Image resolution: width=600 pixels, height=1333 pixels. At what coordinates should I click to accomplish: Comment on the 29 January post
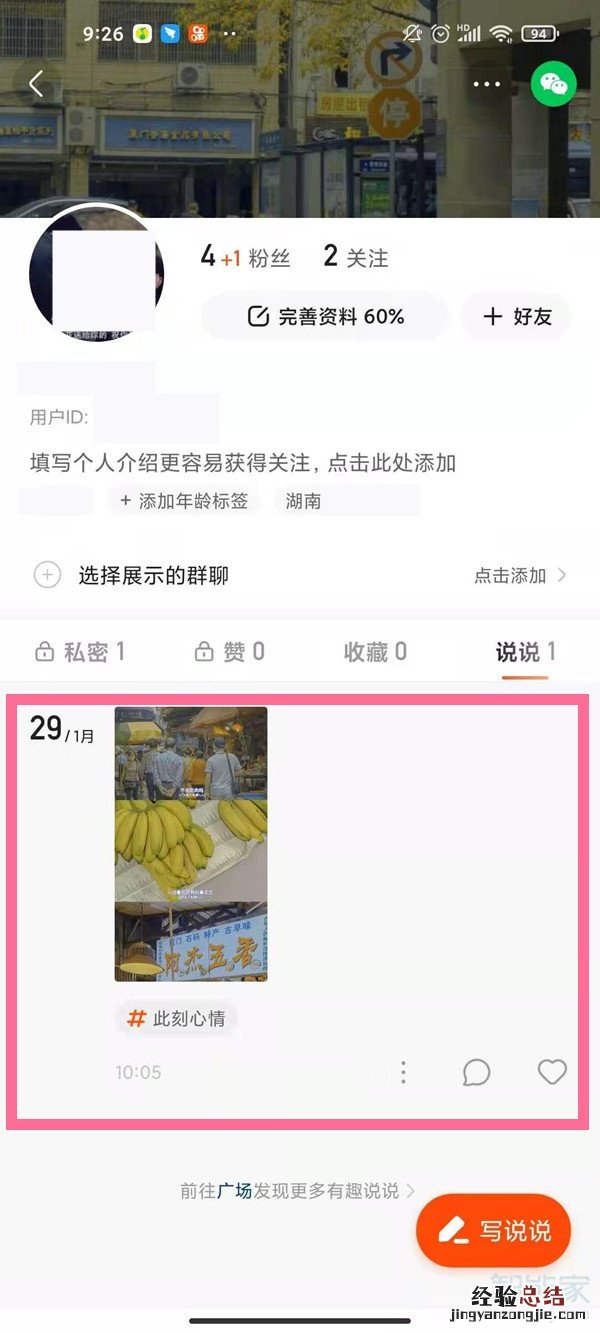tap(476, 1073)
